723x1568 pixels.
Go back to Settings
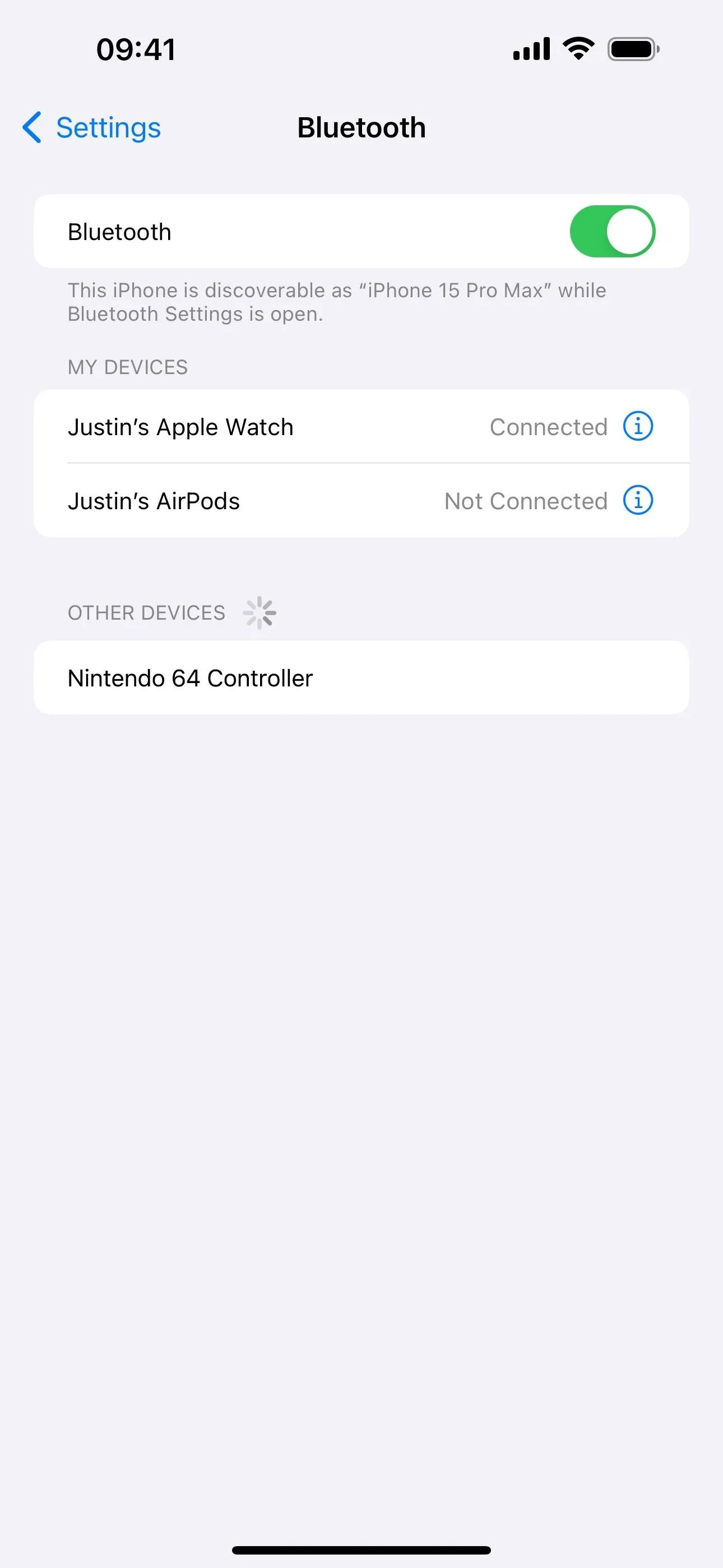tap(91, 128)
